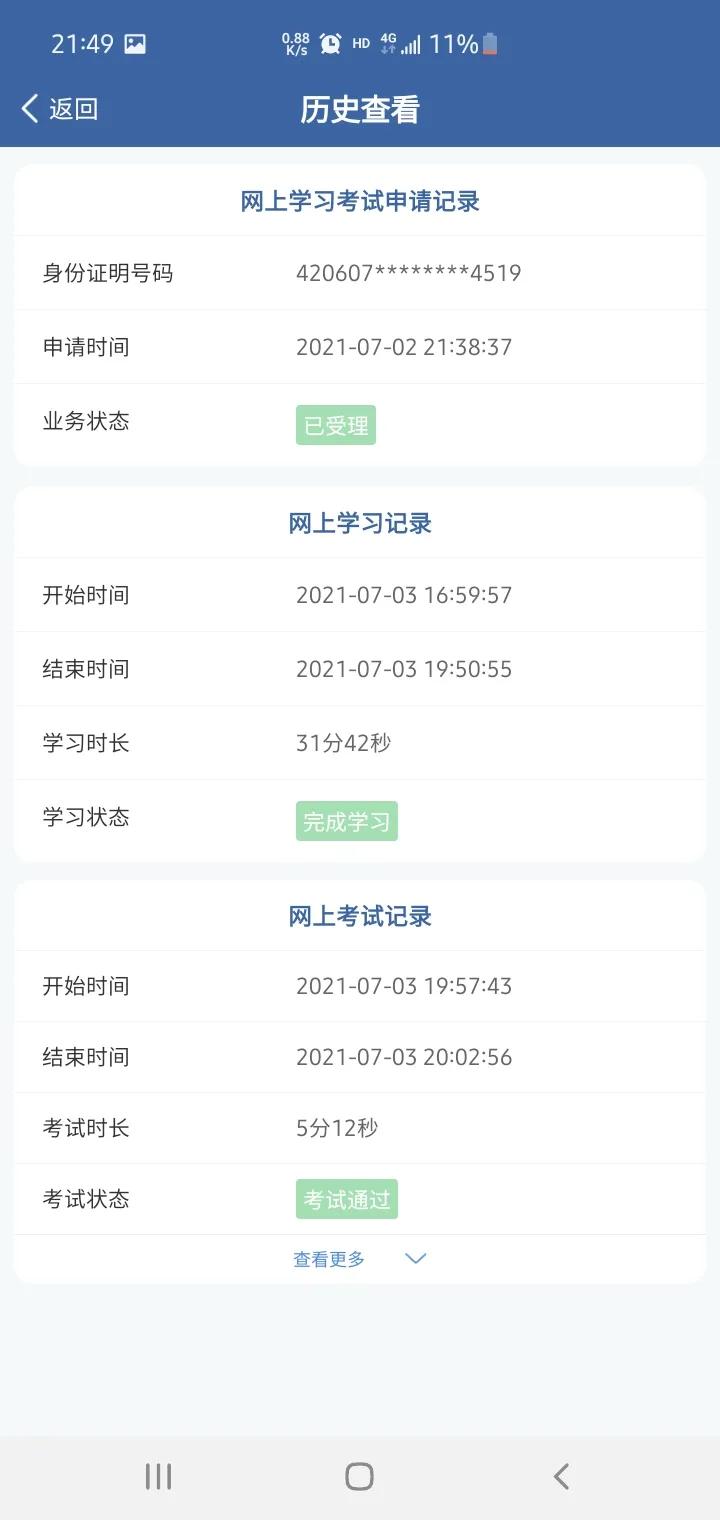
Task: Tap the gallery icon in the status bar
Action: point(135,43)
